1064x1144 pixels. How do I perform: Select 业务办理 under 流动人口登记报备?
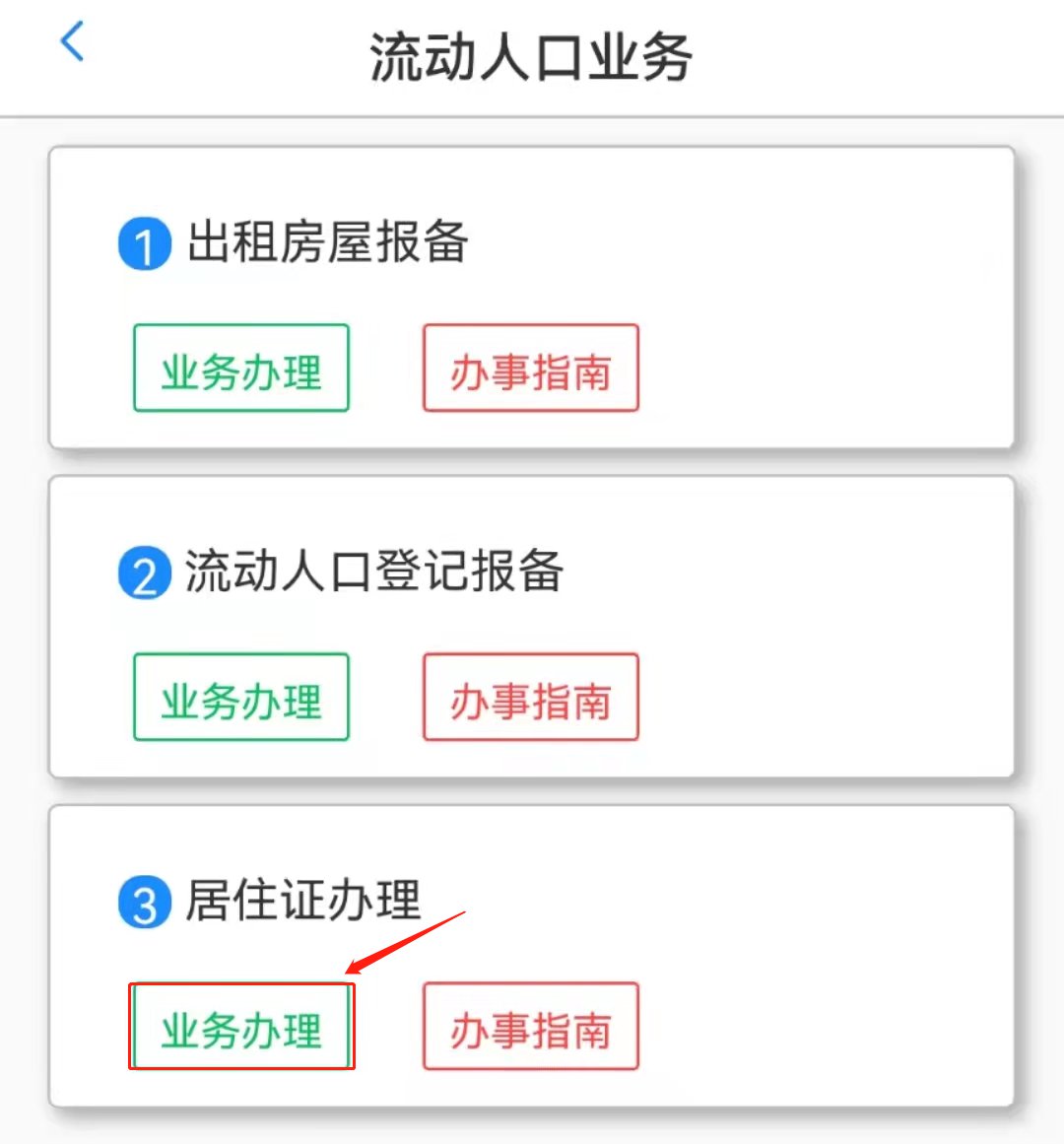(x=241, y=698)
